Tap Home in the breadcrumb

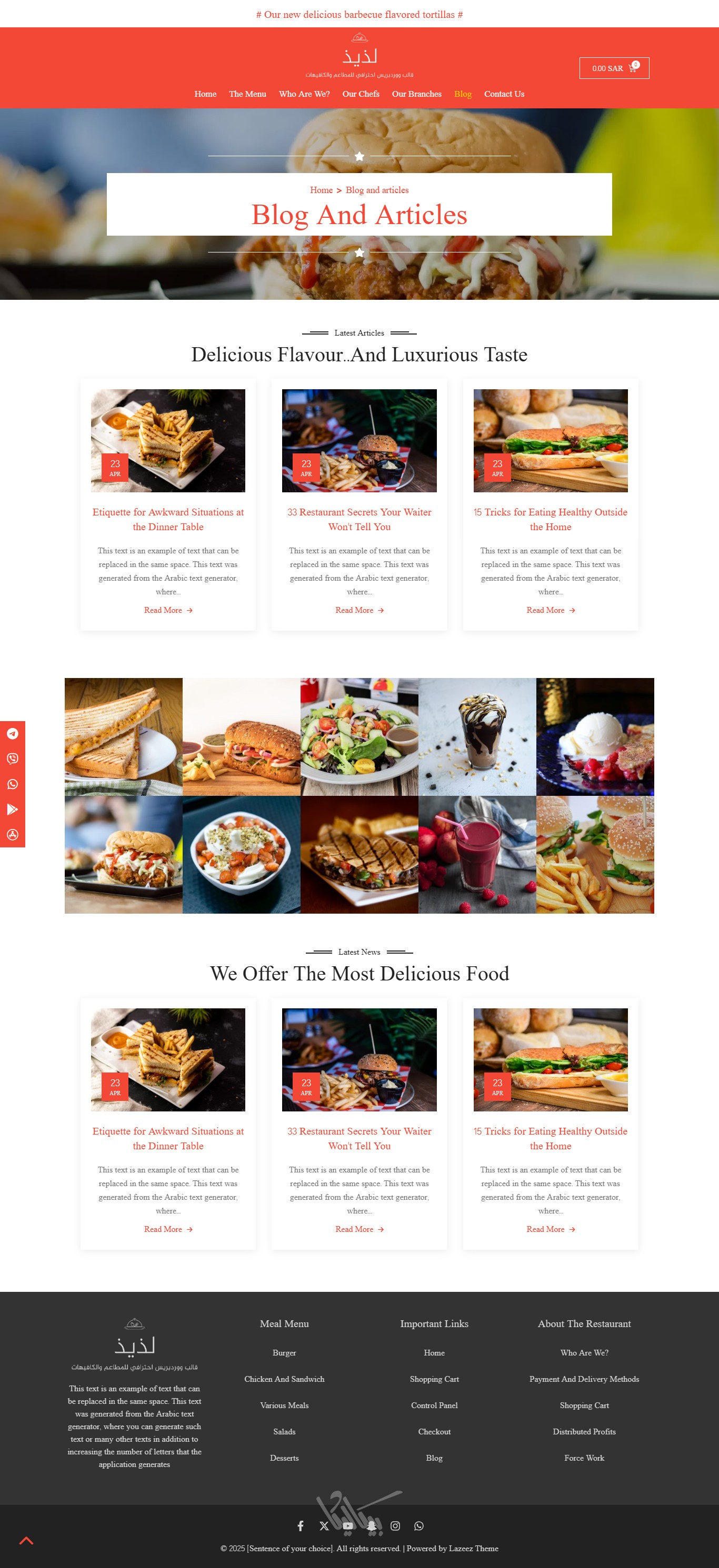[321, 190]
